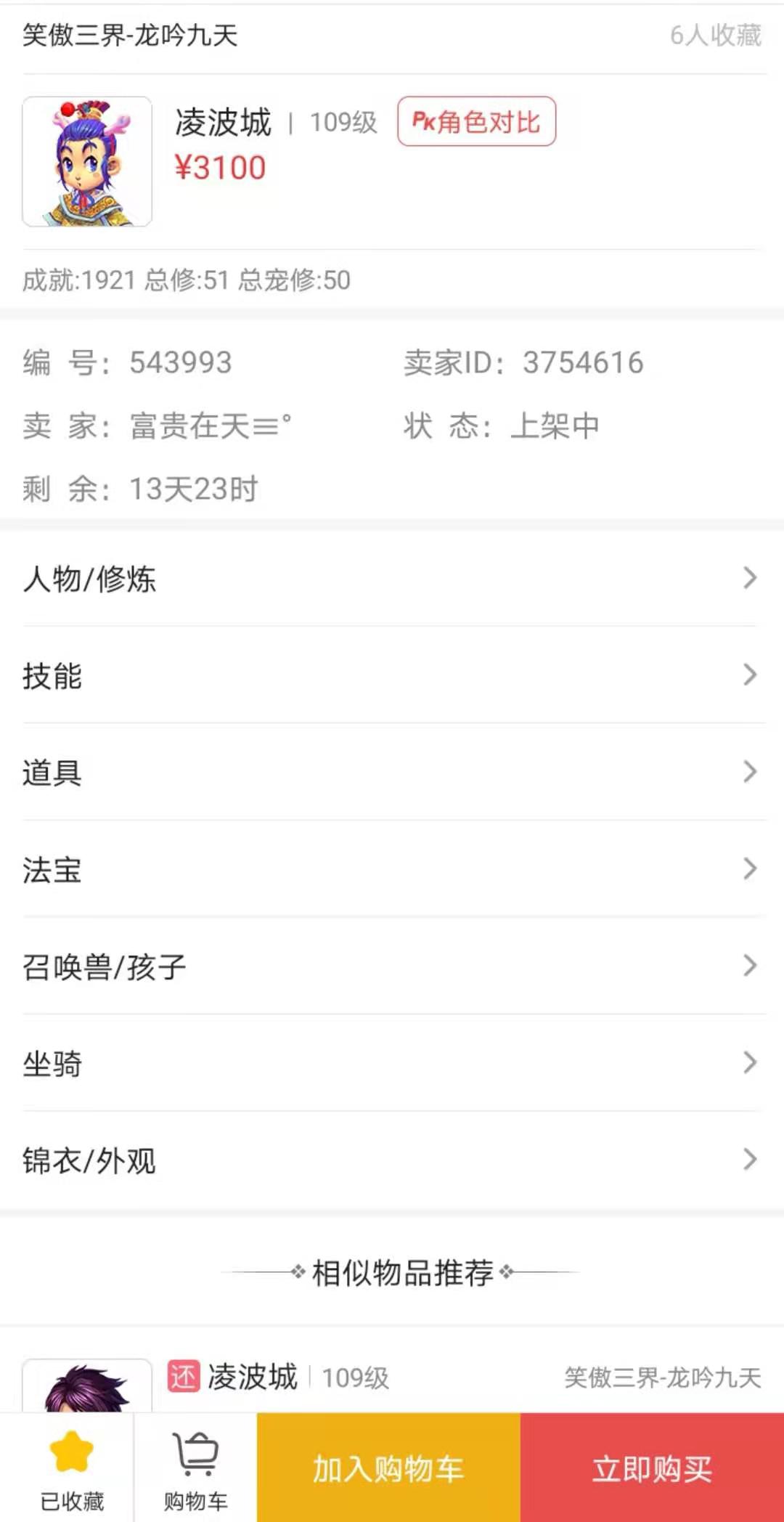Select the 技能 skills entry
This screenshot has height=1522, width=784.
392,676
